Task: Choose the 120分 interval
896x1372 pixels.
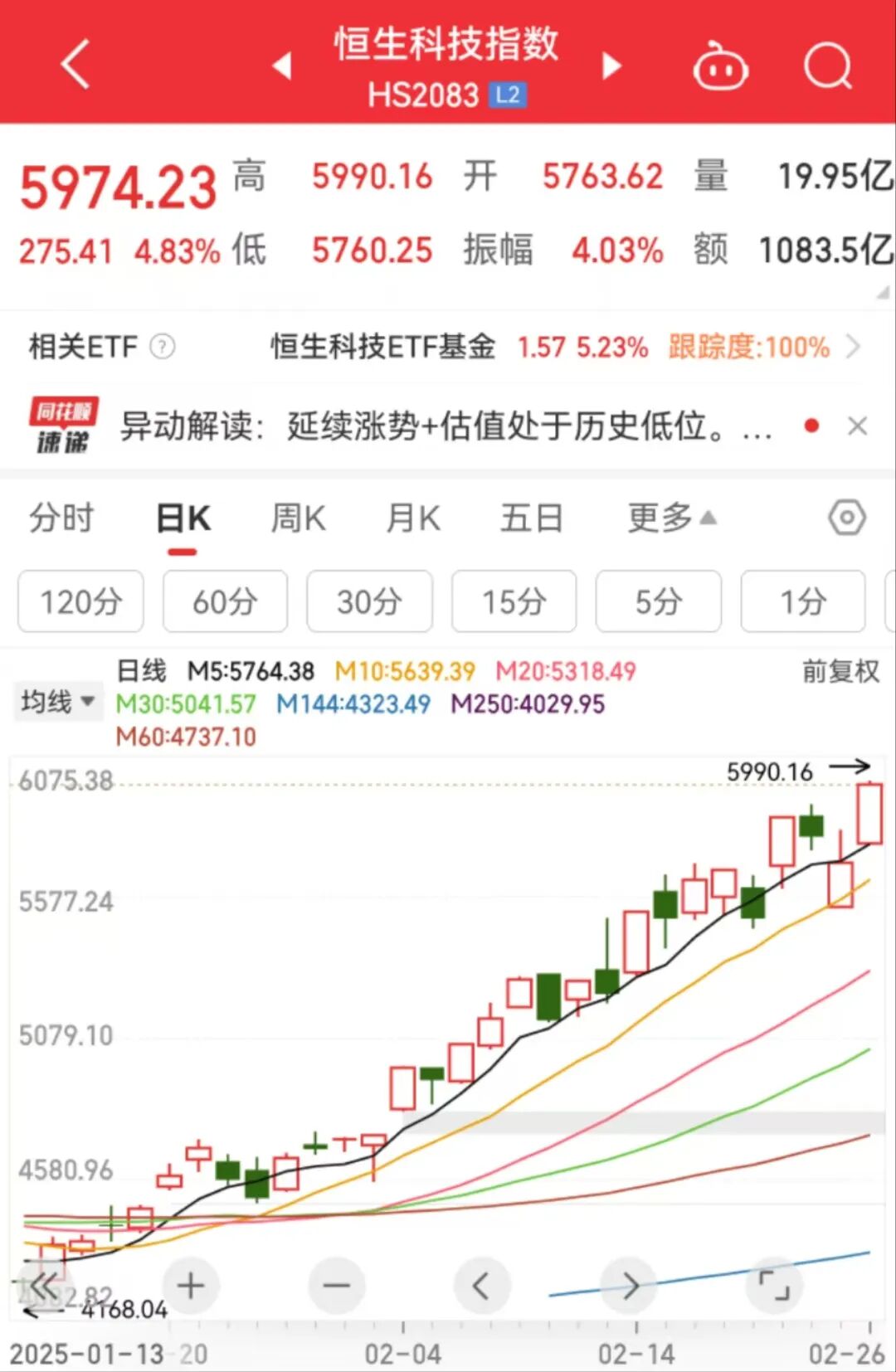Action: click(x=80, y=601)
